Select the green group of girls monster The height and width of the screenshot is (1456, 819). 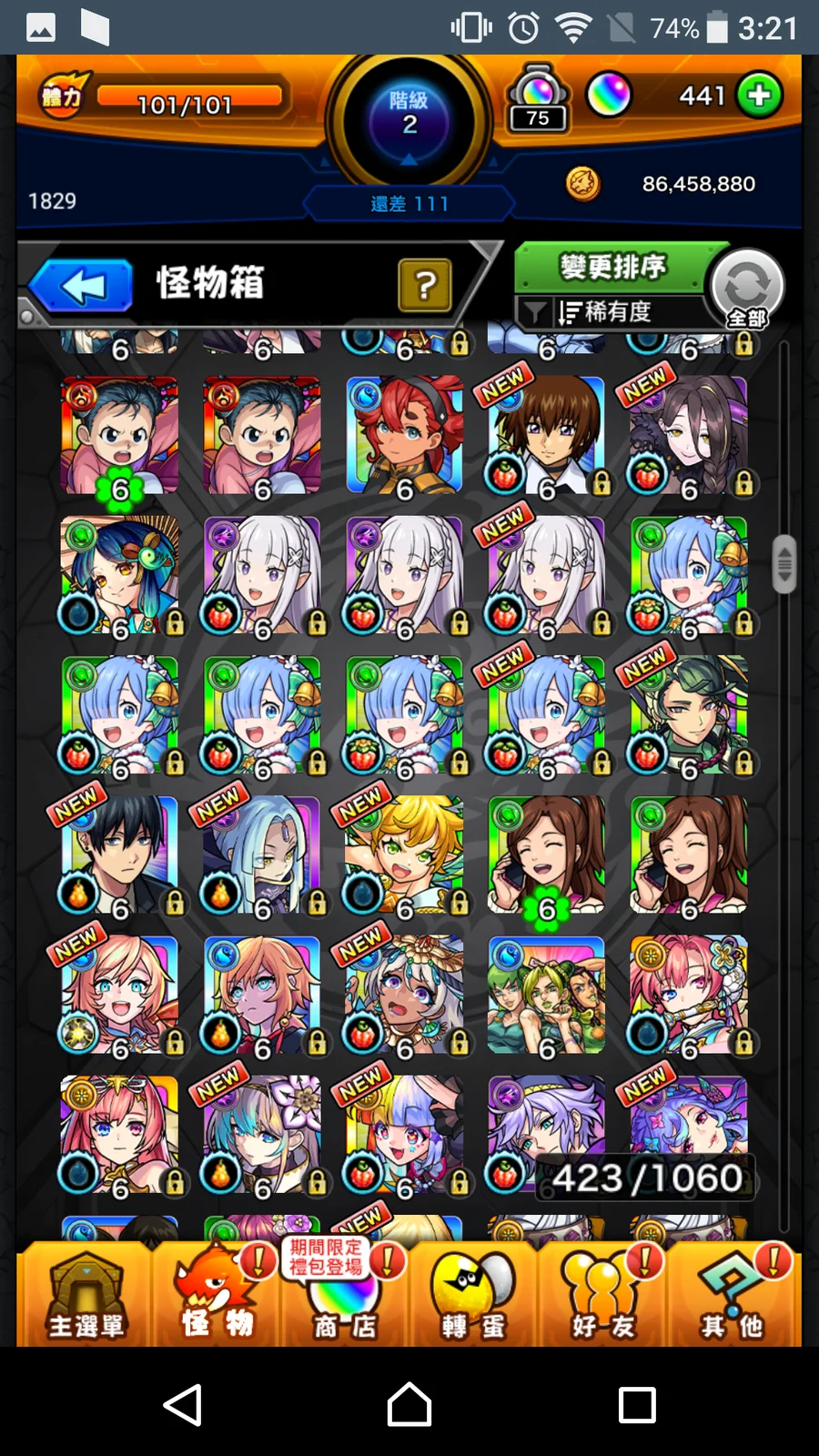[546, 994]
